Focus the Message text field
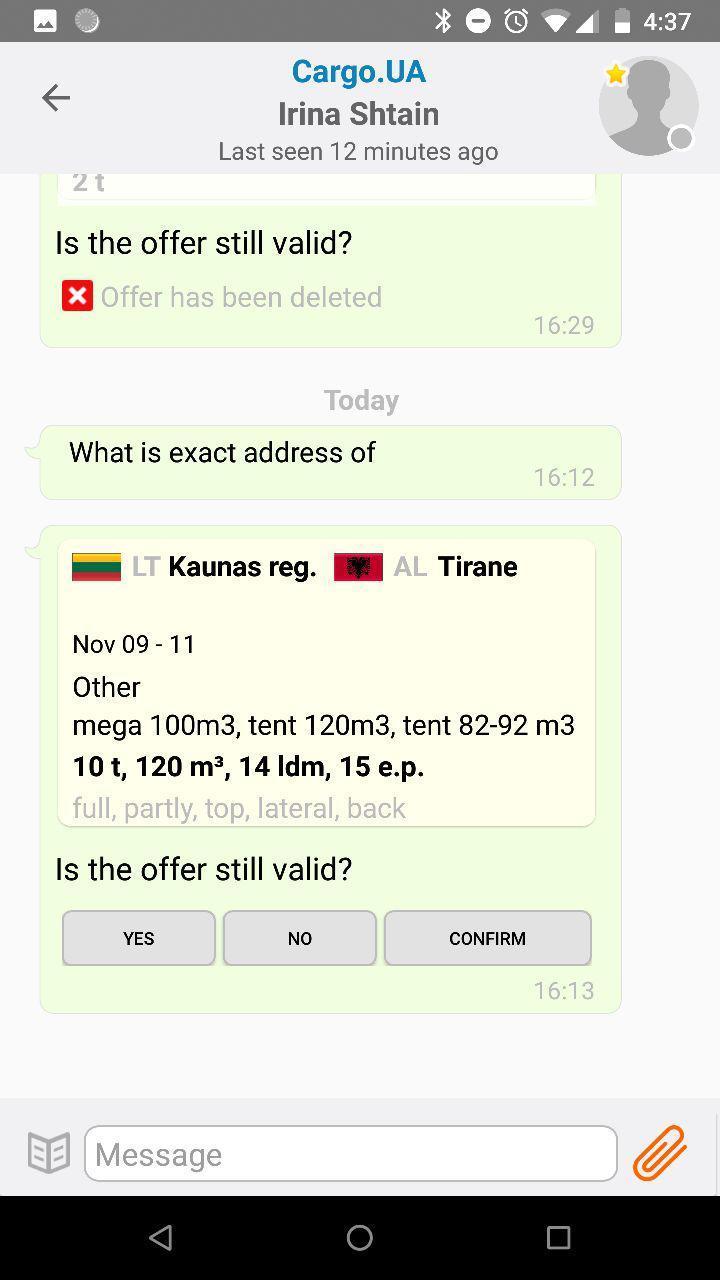The width and height of the screenshot is (720, 1280). tap(351, 1153)
